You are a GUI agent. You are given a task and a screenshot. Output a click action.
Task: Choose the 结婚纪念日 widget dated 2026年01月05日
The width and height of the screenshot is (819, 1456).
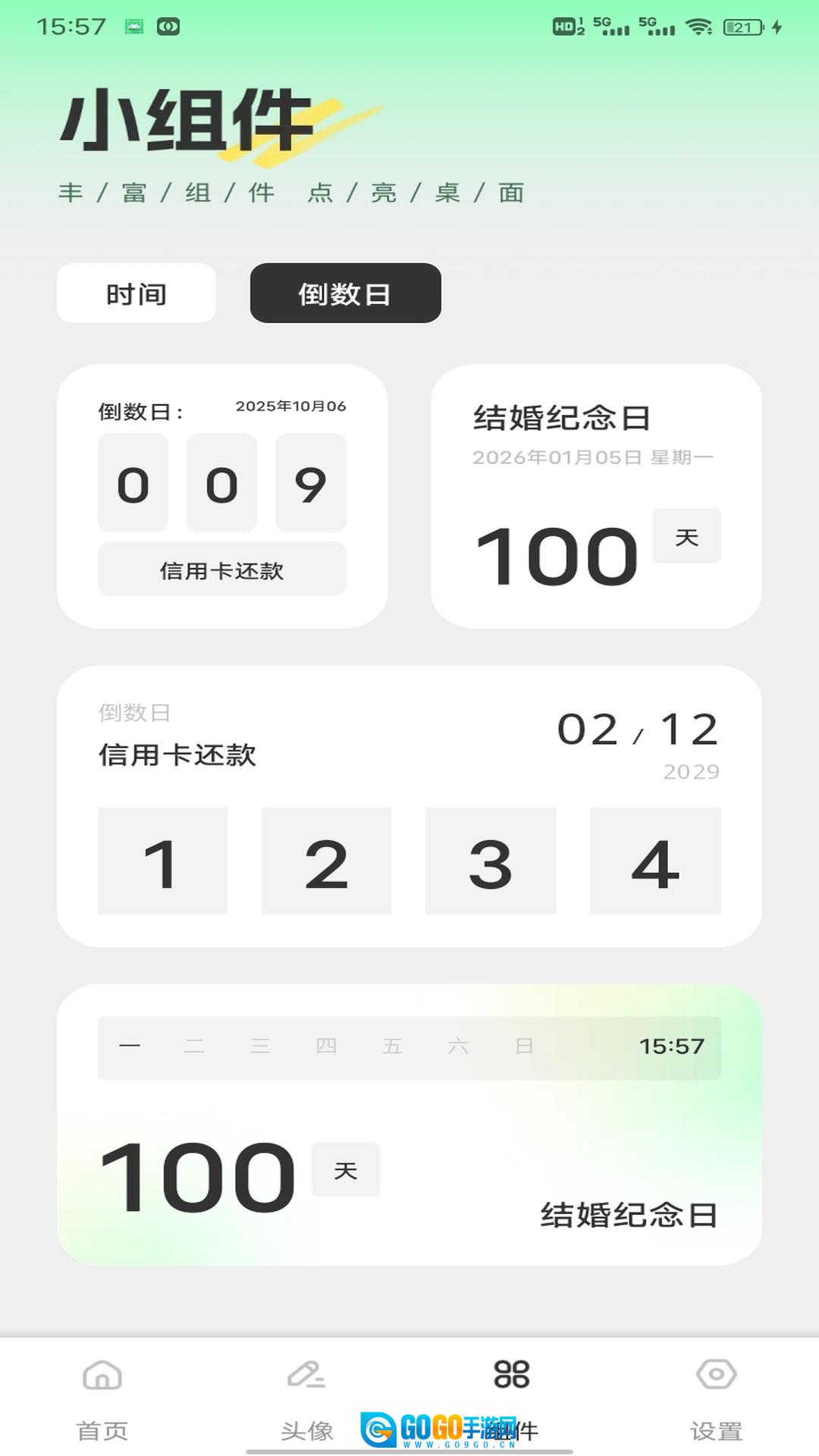click(596, 496)
